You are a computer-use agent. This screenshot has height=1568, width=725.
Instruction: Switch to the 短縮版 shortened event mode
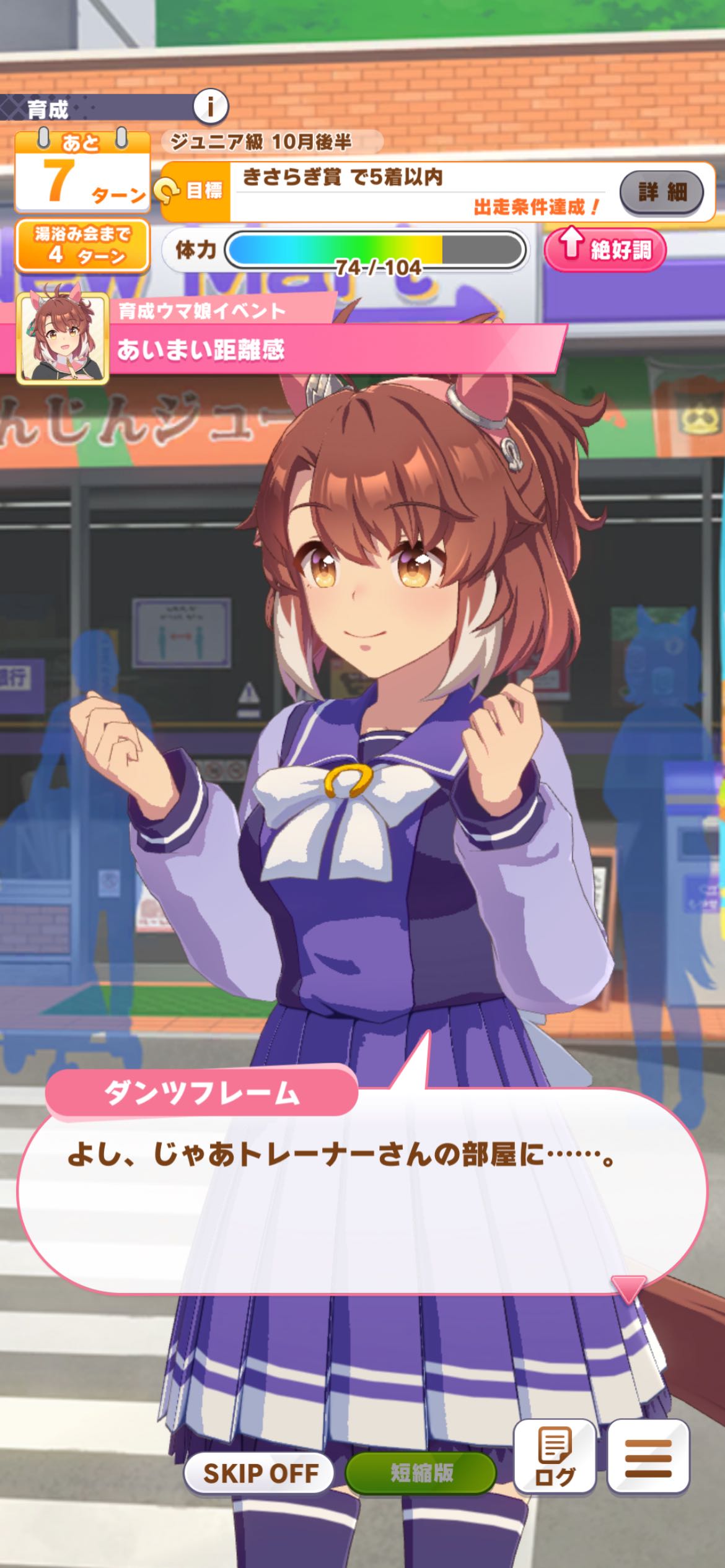tap(421, 1473)
